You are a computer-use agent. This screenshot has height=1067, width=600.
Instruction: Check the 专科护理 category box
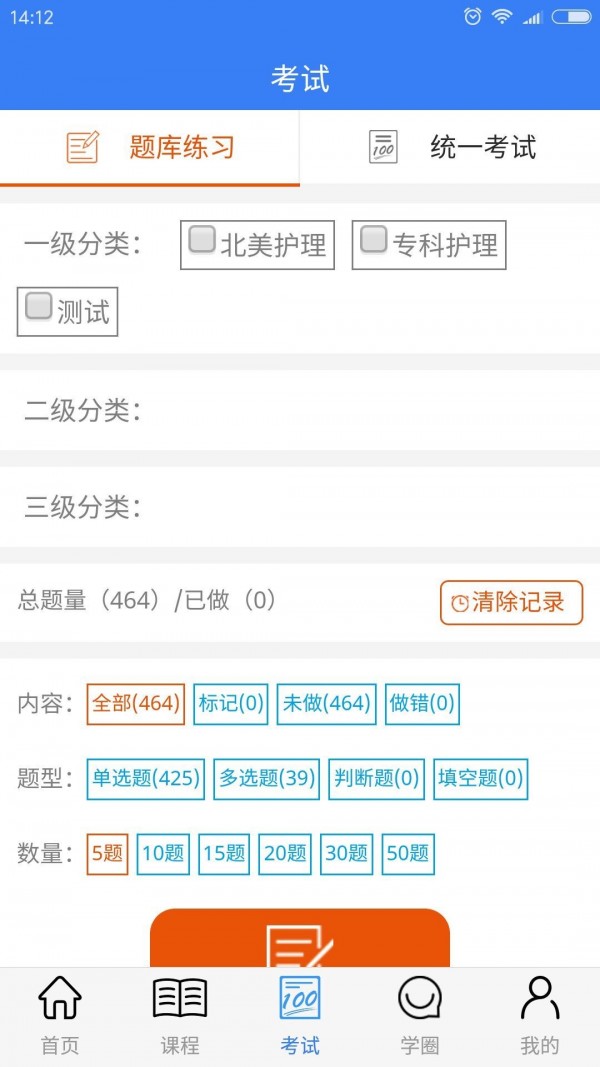pyautogui.click(x=374, y=240)
